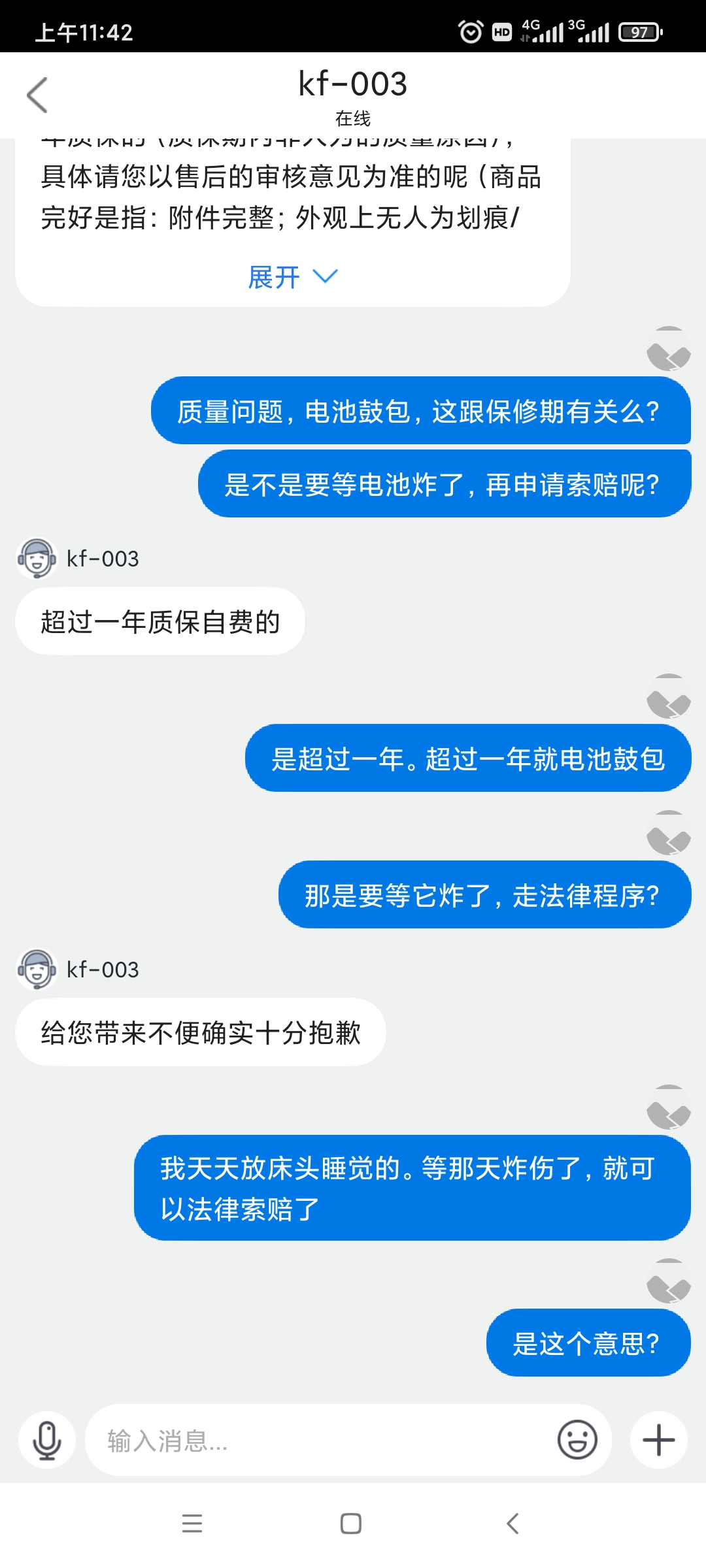Open the plus attachment menu
The height and width of the screenshot is (1568, 706).
coord(658,1440)
